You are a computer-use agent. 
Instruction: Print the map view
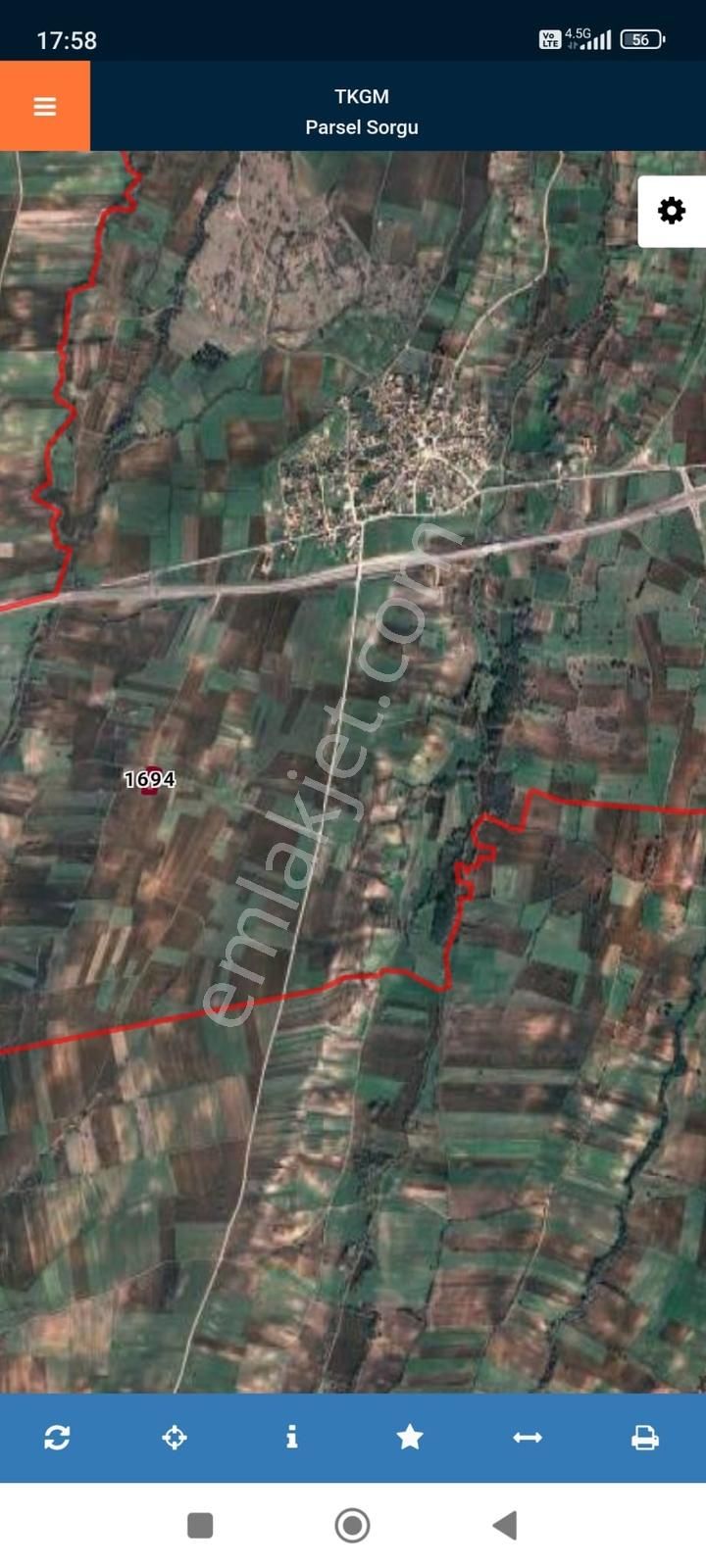tap(644, 1437)
